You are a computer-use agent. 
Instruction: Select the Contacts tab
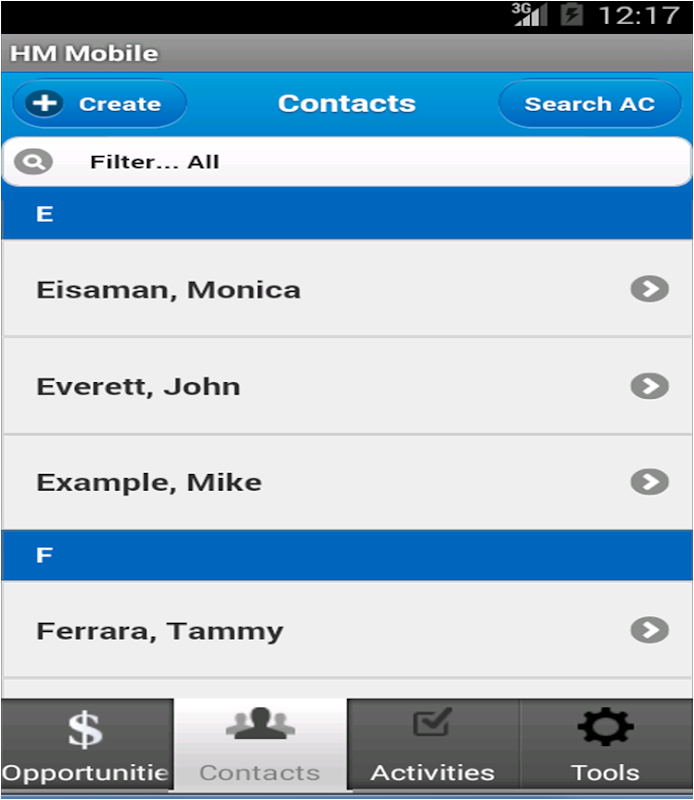(x=260, y=744)
